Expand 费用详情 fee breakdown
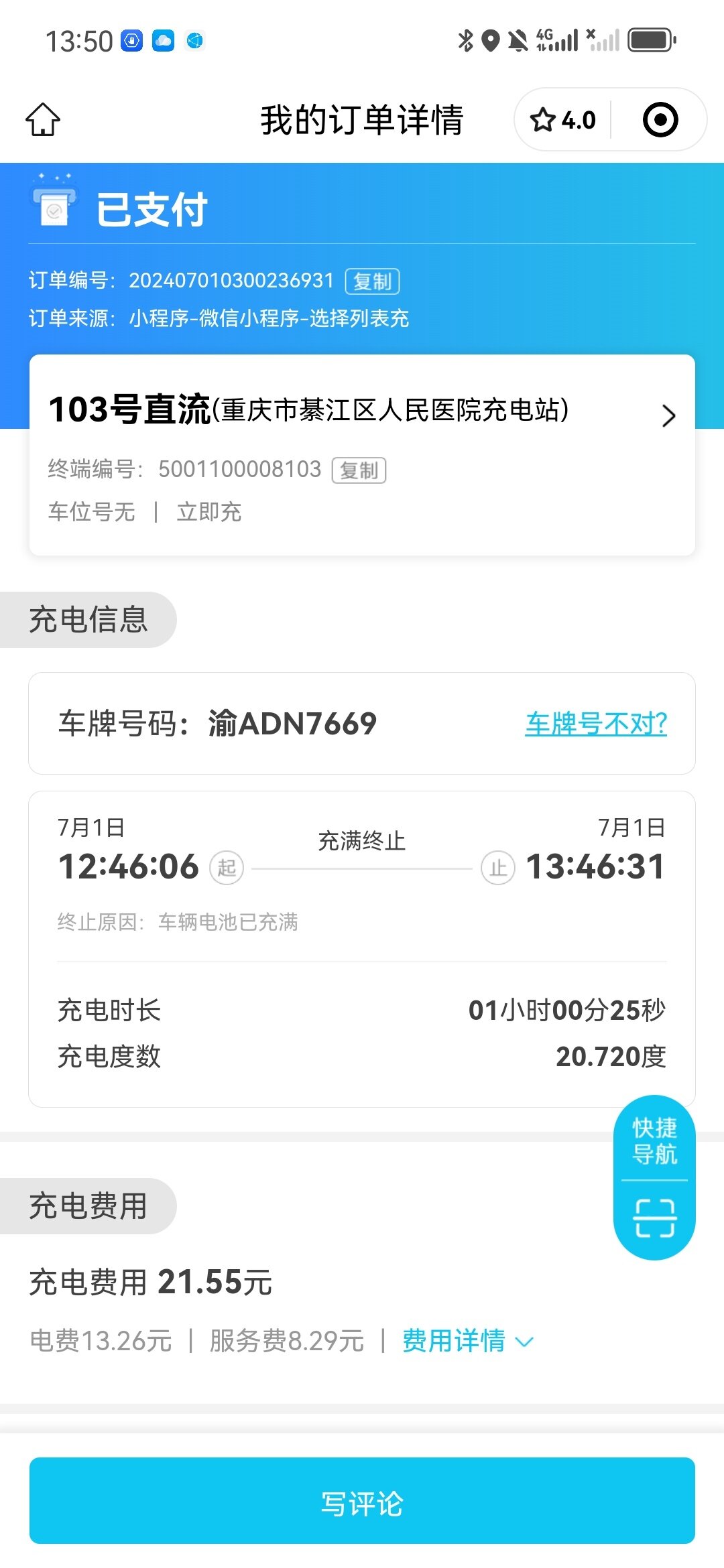The image size is (724, 1568). (467, 1341)
